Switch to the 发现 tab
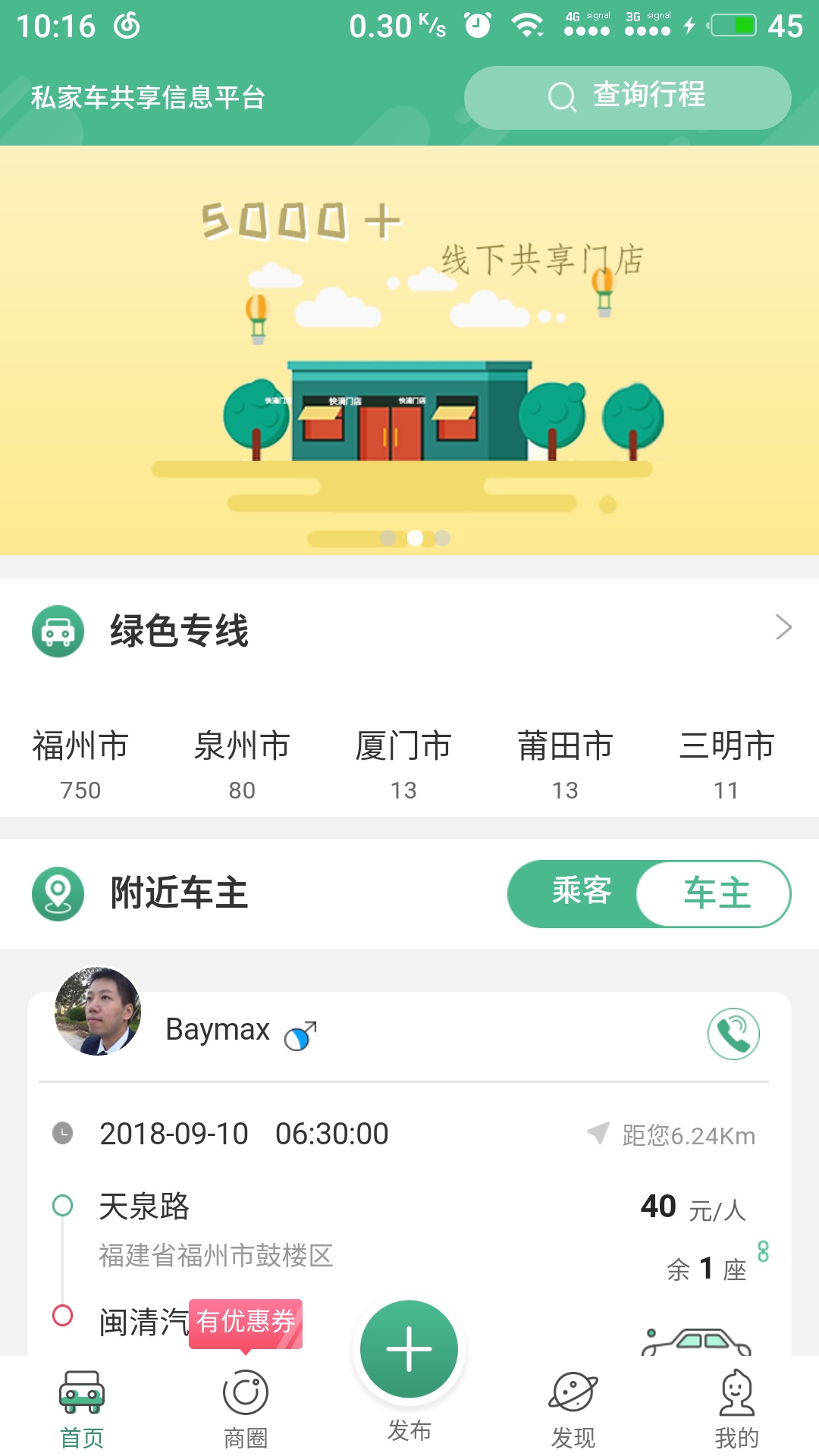 point(573,1408)
